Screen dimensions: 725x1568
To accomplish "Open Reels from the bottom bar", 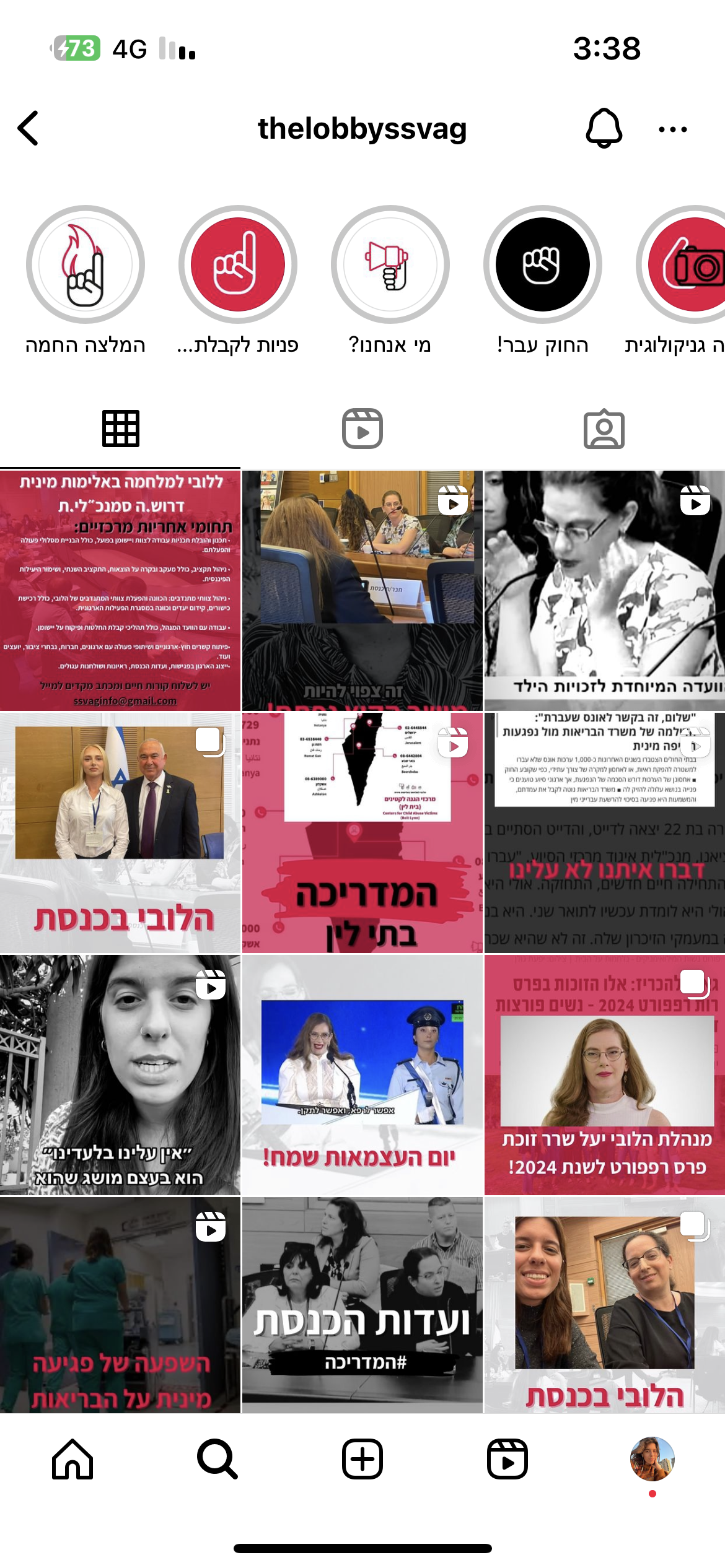I will 507,1459.
